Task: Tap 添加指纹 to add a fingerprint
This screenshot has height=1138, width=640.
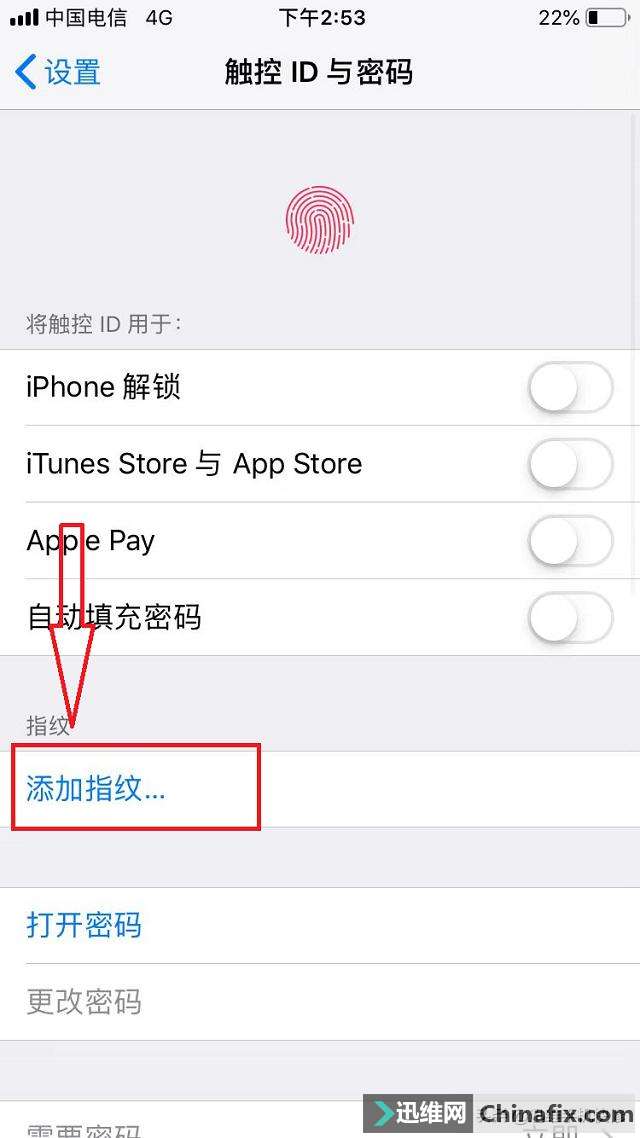Action: (x=96, y=789)
